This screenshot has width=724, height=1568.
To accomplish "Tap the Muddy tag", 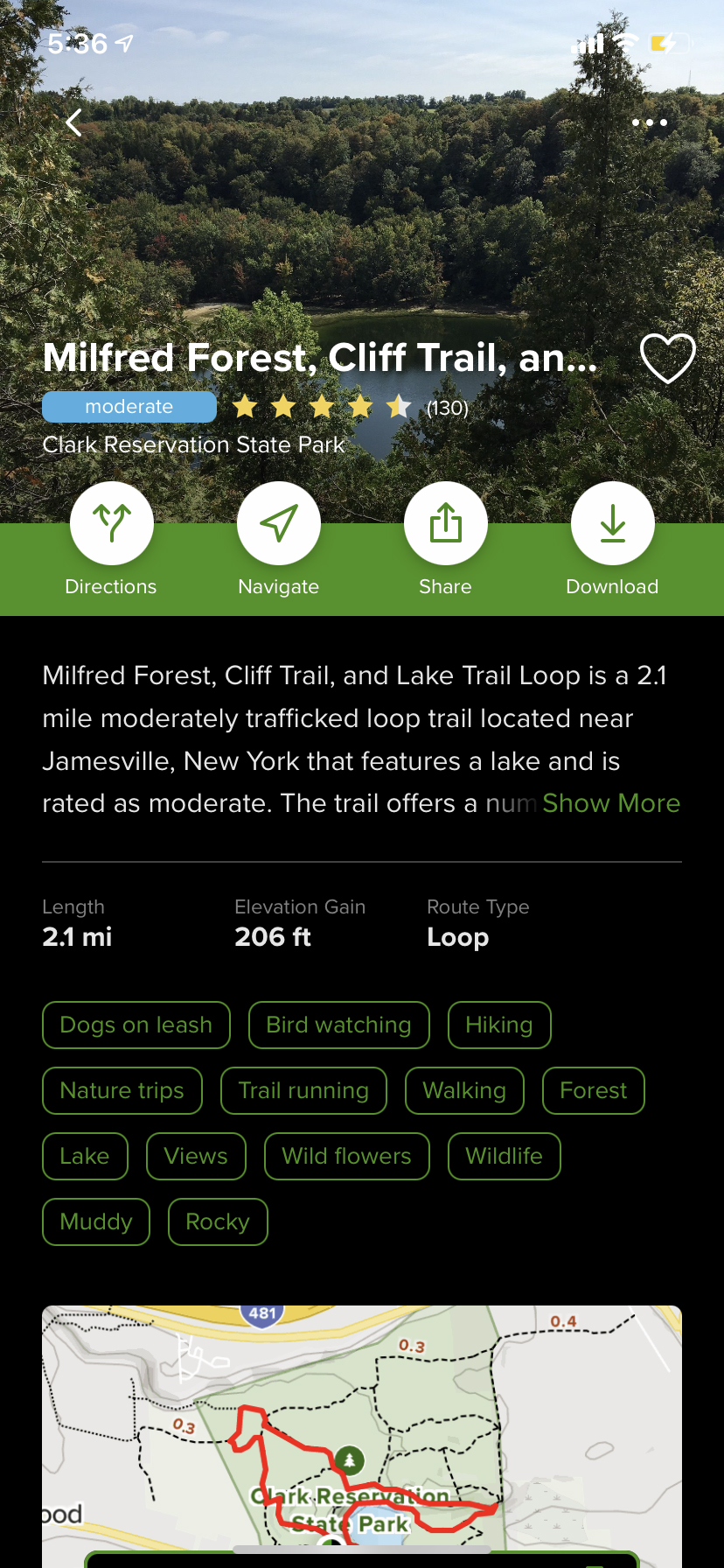I will pyautogui.click(x=96, y=1221).
